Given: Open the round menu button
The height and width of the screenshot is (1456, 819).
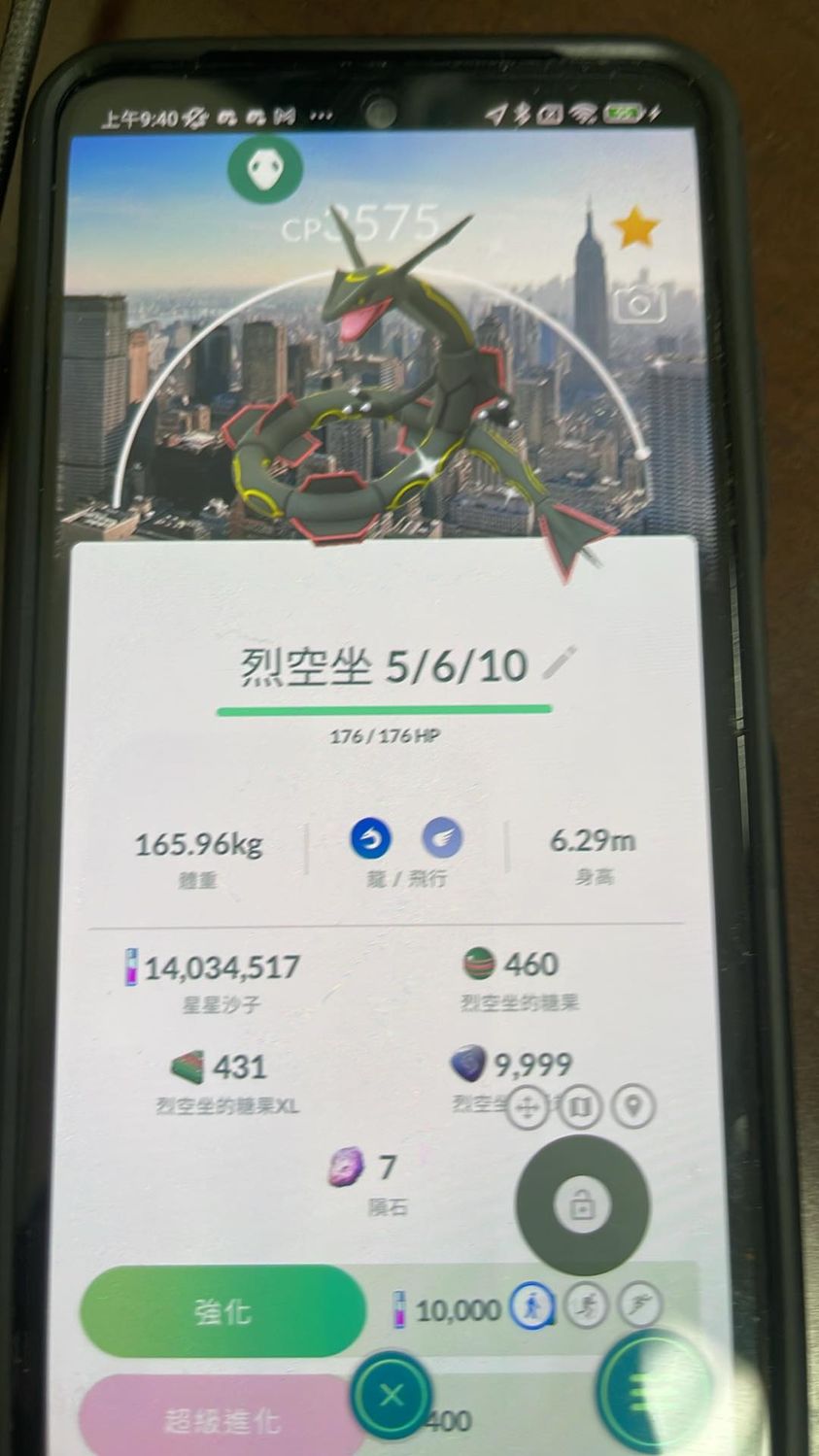Looking at the screenshot, I should (653, 1394).
